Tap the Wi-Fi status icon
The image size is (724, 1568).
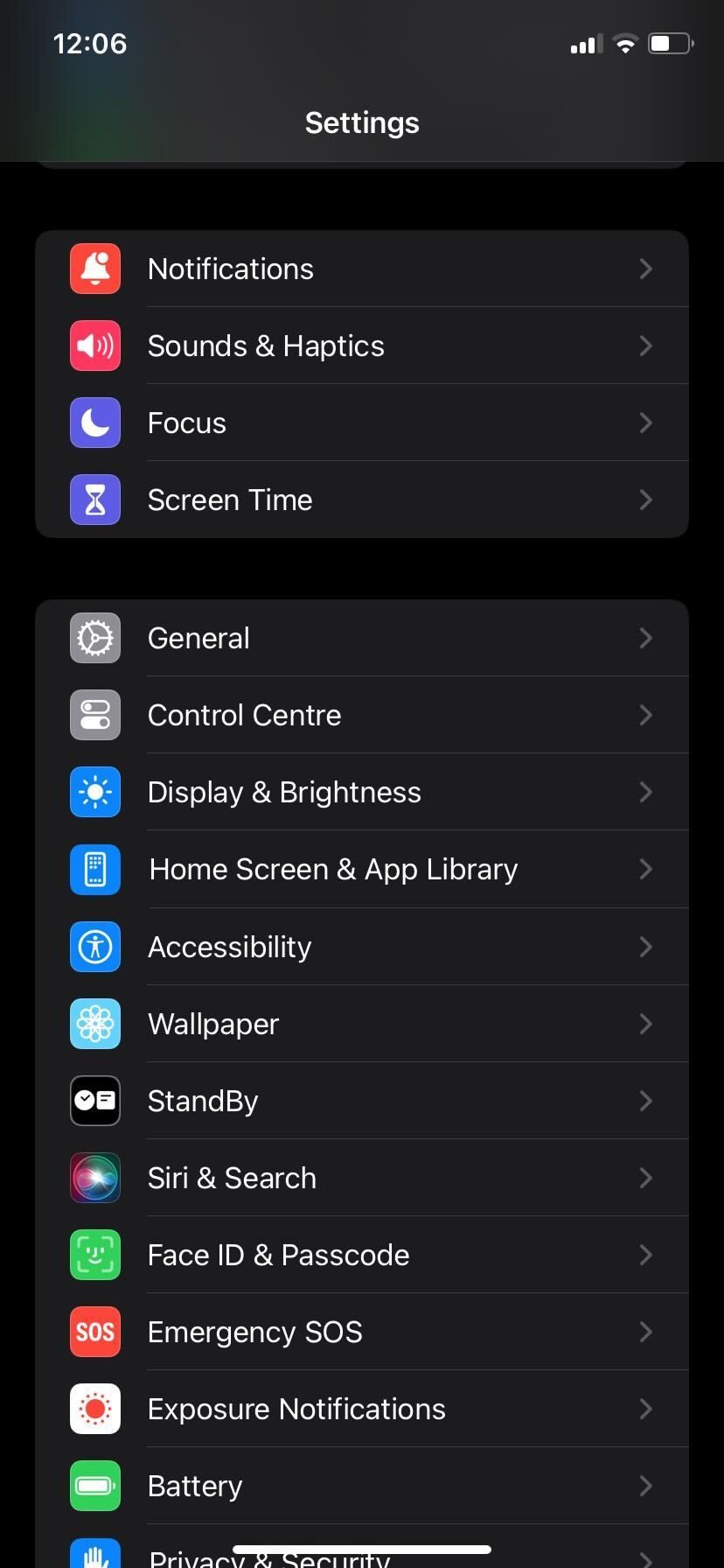pos(625,43)
